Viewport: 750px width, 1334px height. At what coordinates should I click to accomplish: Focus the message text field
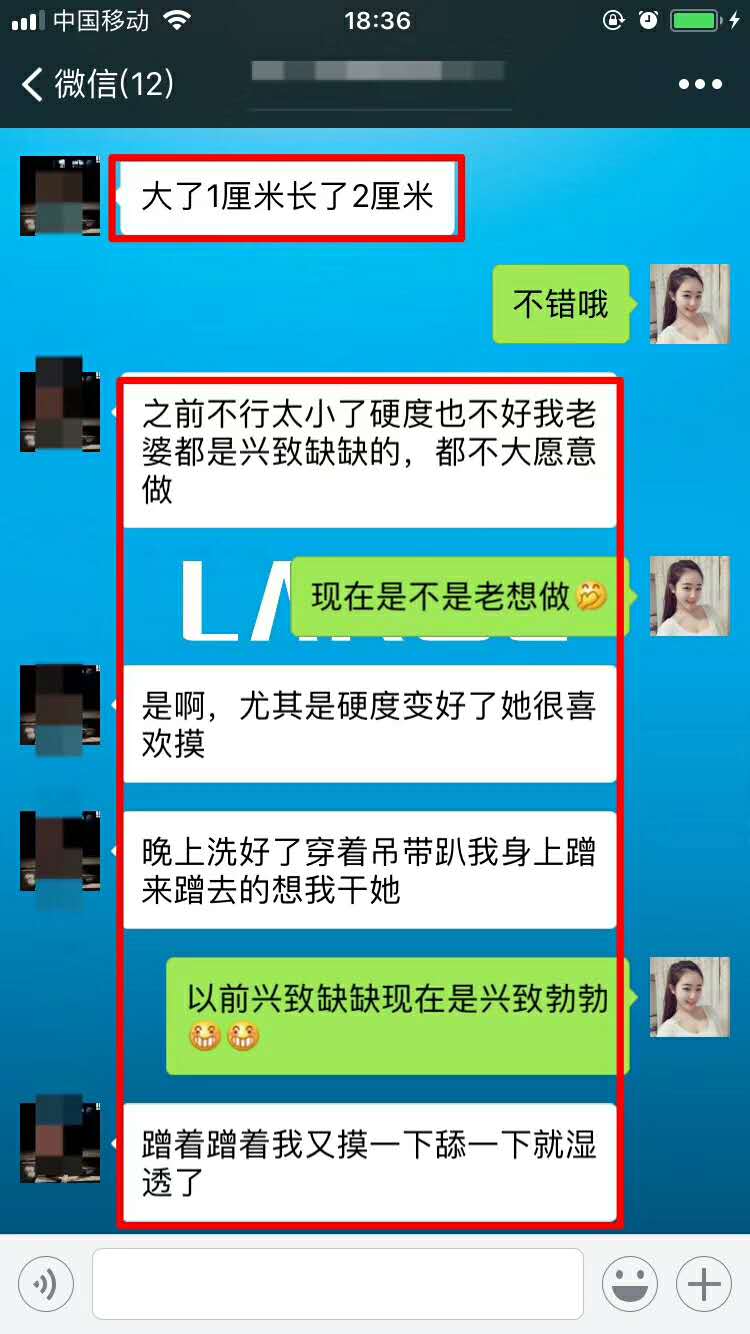(x=337, y=1284)
